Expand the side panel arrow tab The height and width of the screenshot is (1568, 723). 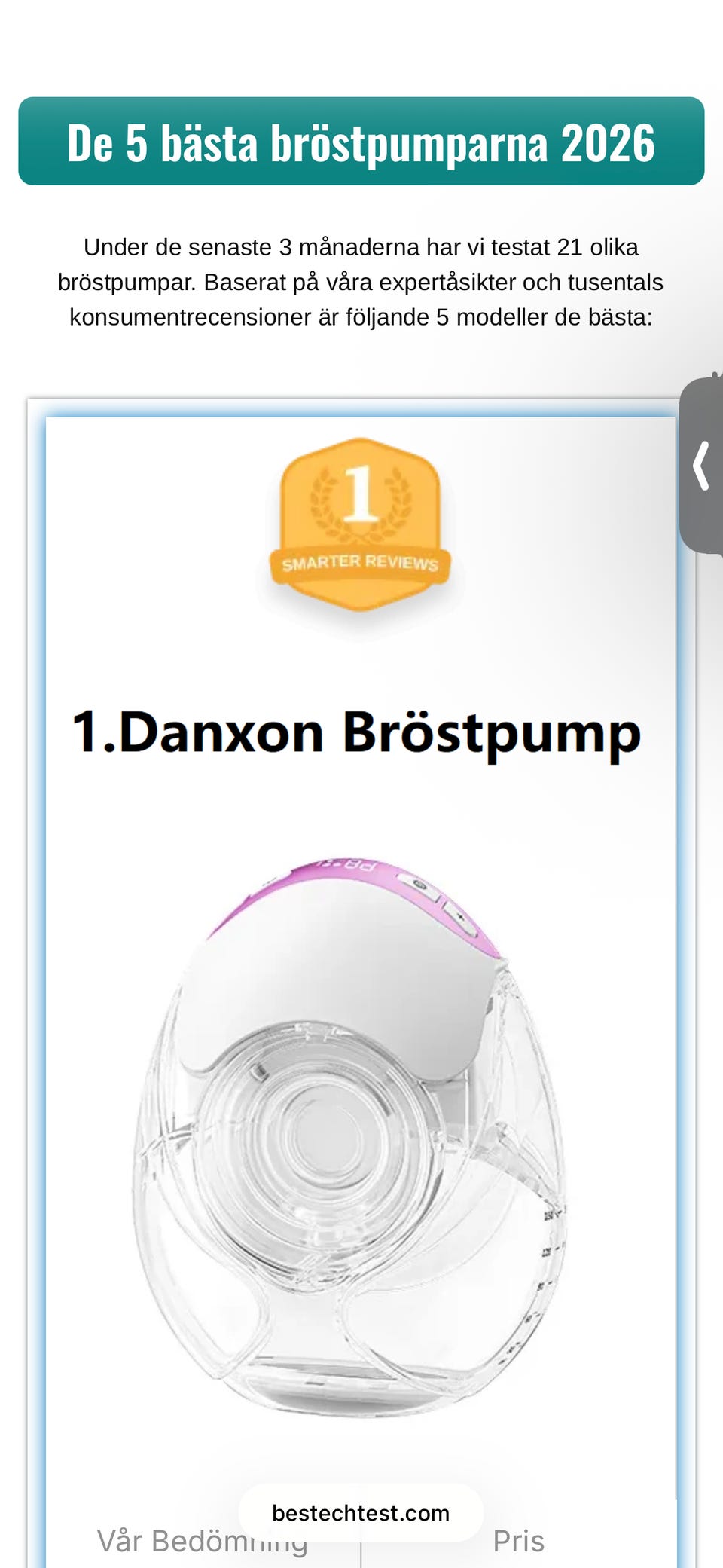(702, 466)
